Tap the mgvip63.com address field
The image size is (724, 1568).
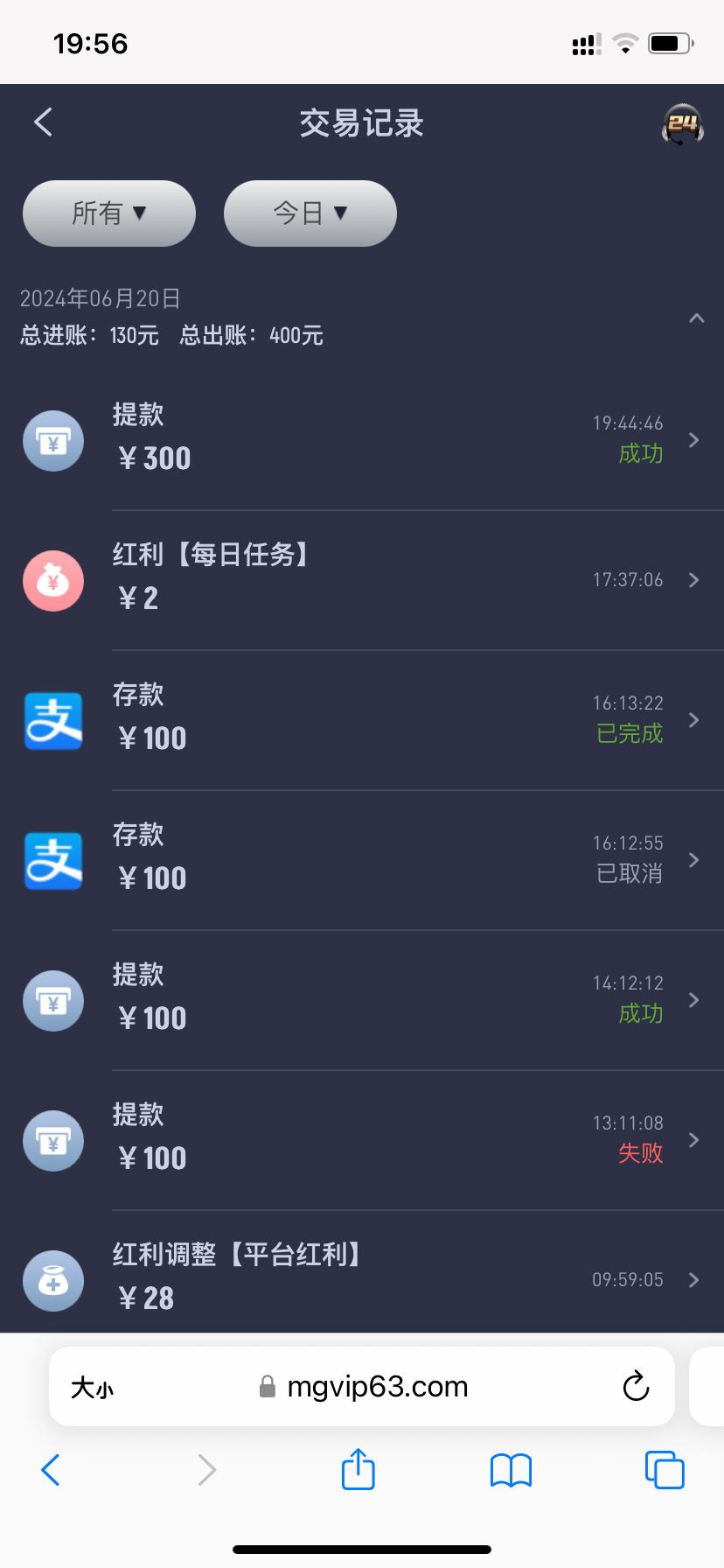click(x=376, y=1387)
